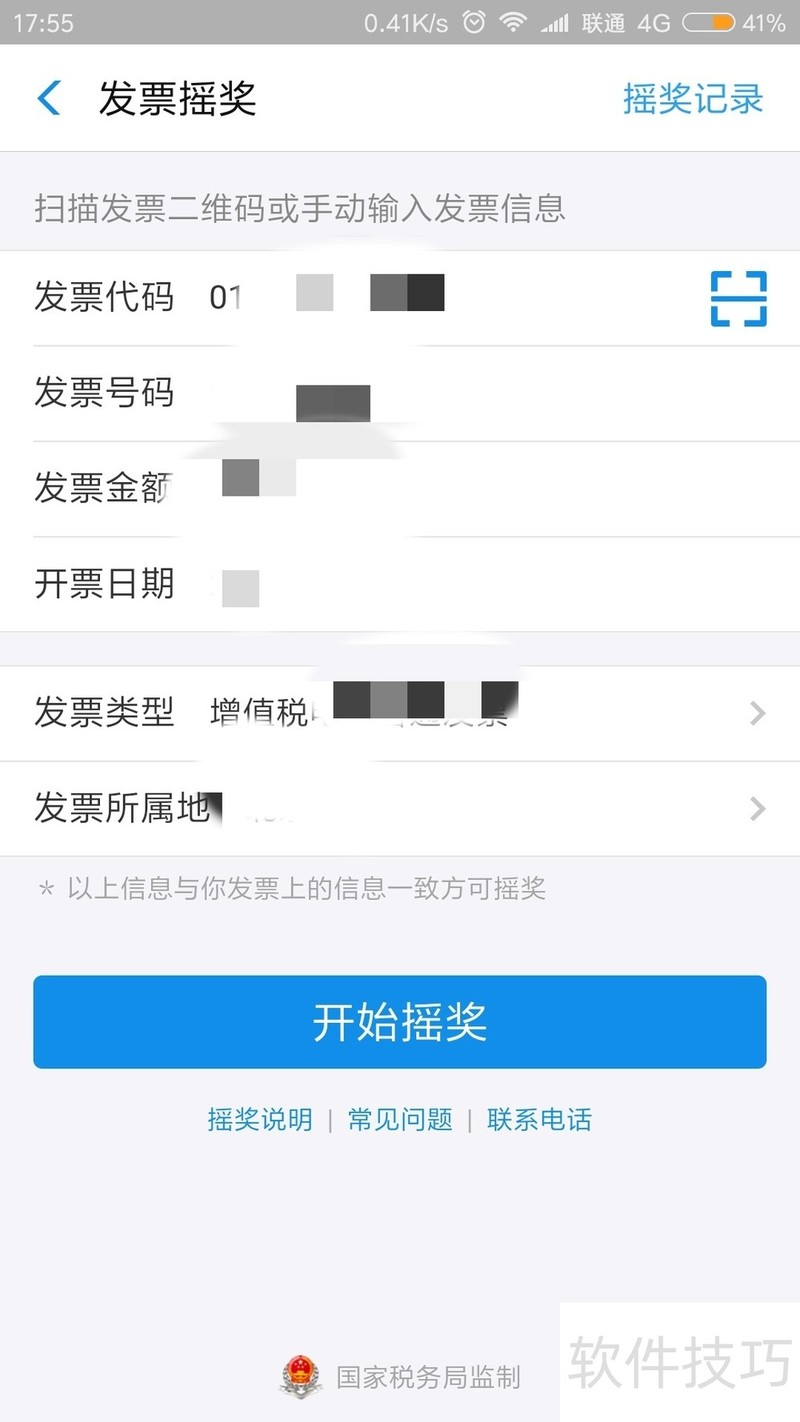This screenshot has height=1422, width=800.
Task: Go back from 发票摇奖 page
Action: pos(48,99)
